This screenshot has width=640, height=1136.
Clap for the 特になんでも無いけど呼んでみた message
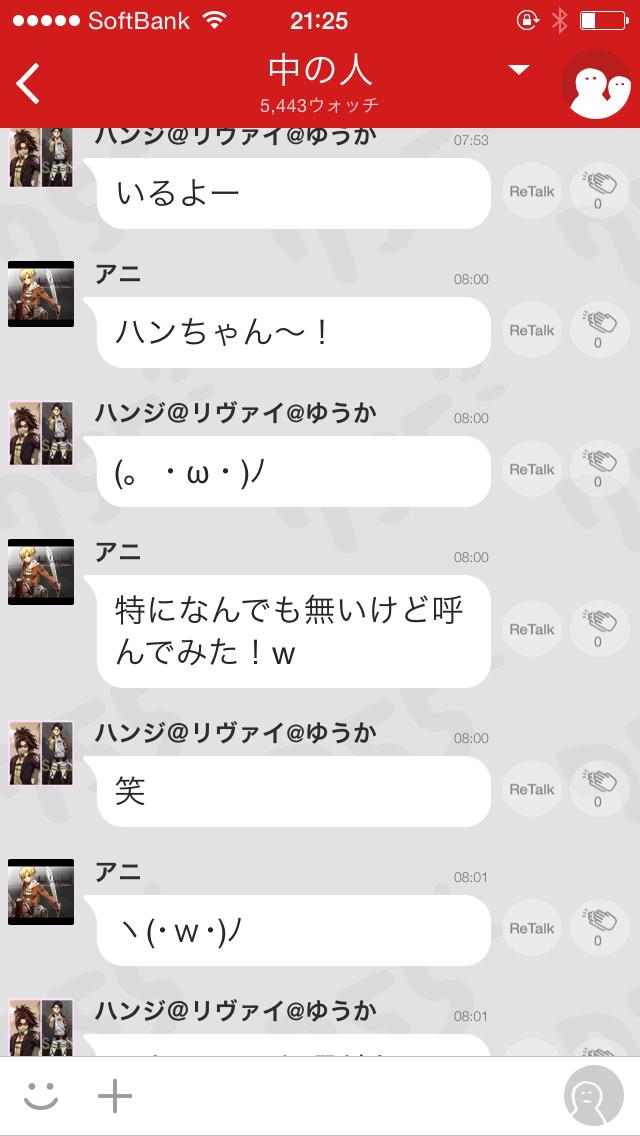[598, 629]
